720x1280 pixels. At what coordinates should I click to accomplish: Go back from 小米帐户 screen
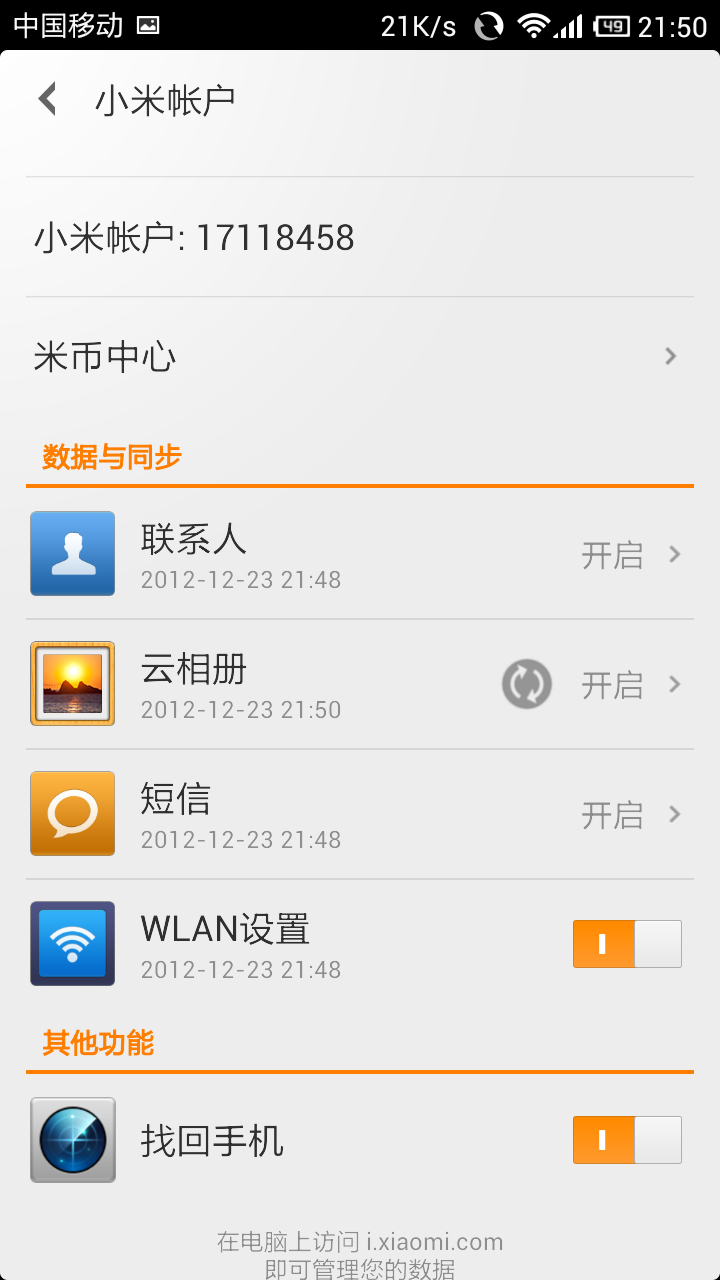47,100
